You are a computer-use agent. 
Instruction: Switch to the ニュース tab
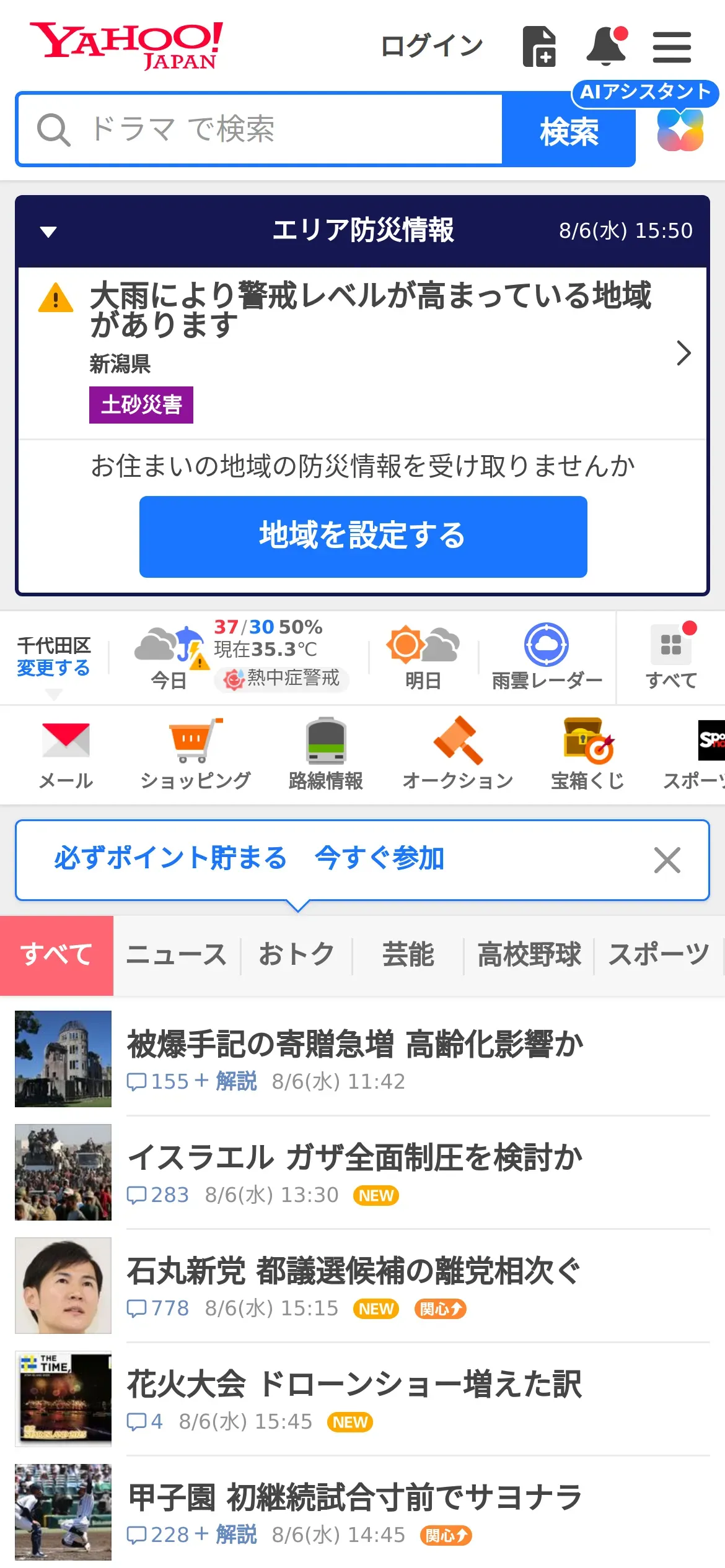click(x=177, y=955)
